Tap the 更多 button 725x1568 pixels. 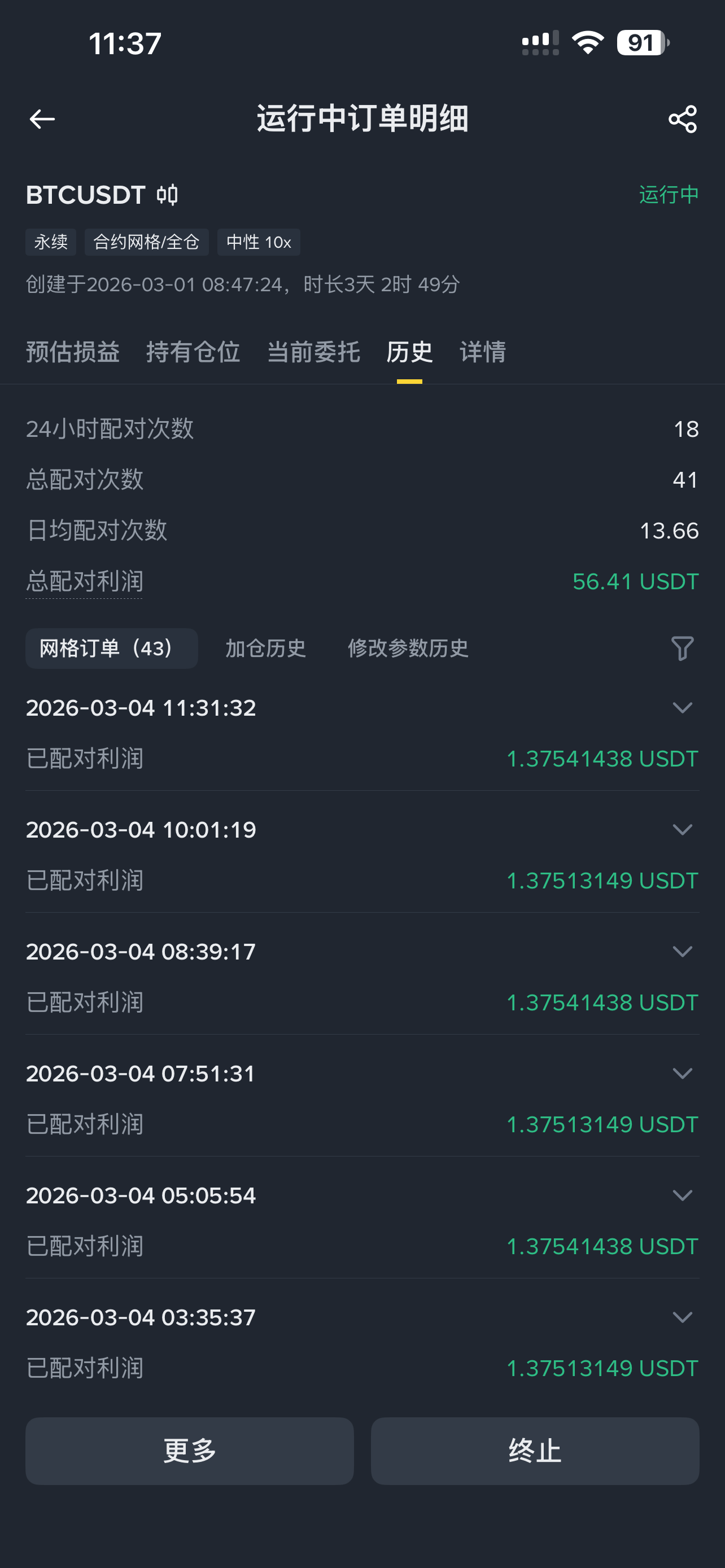(x=189, y=1451)
